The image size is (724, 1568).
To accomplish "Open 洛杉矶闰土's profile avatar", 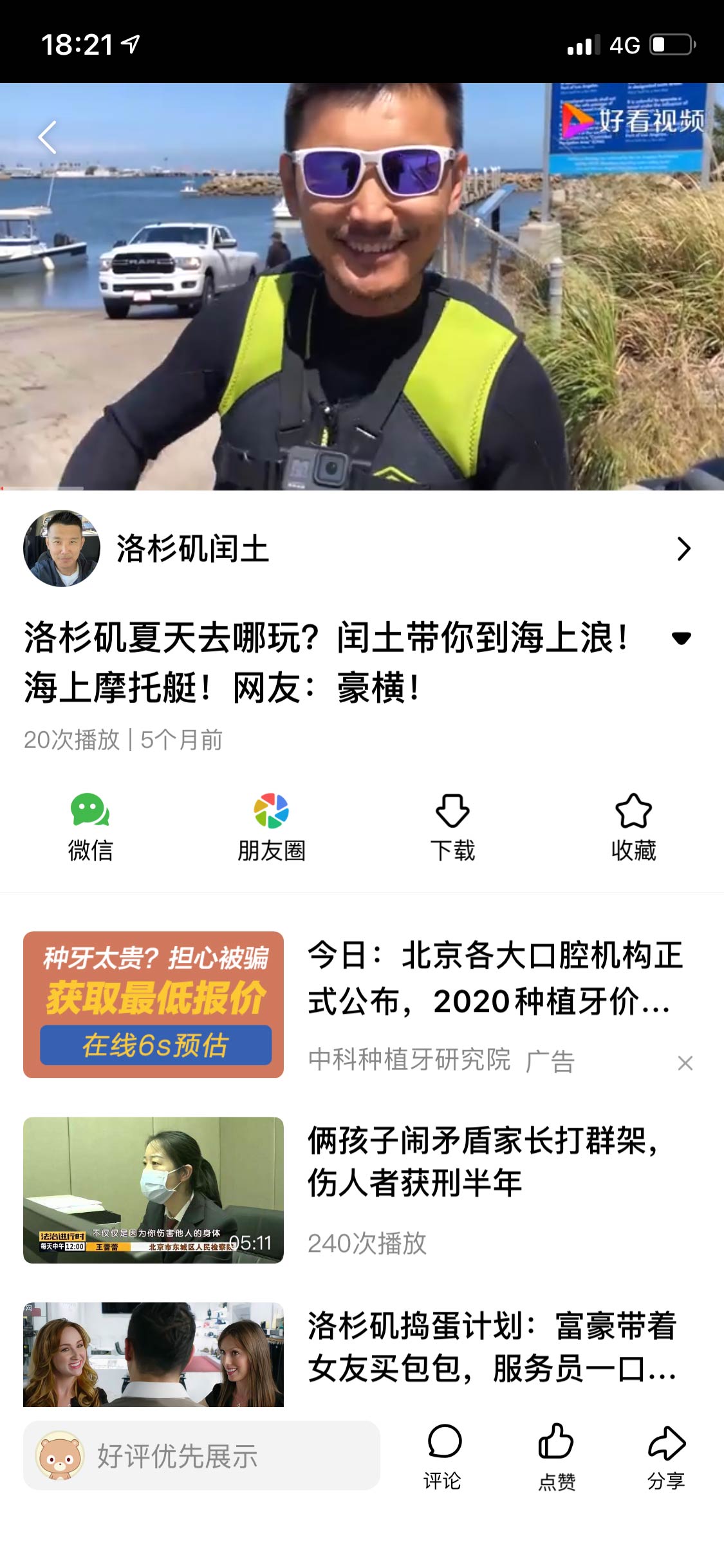I will click(62, 549).
